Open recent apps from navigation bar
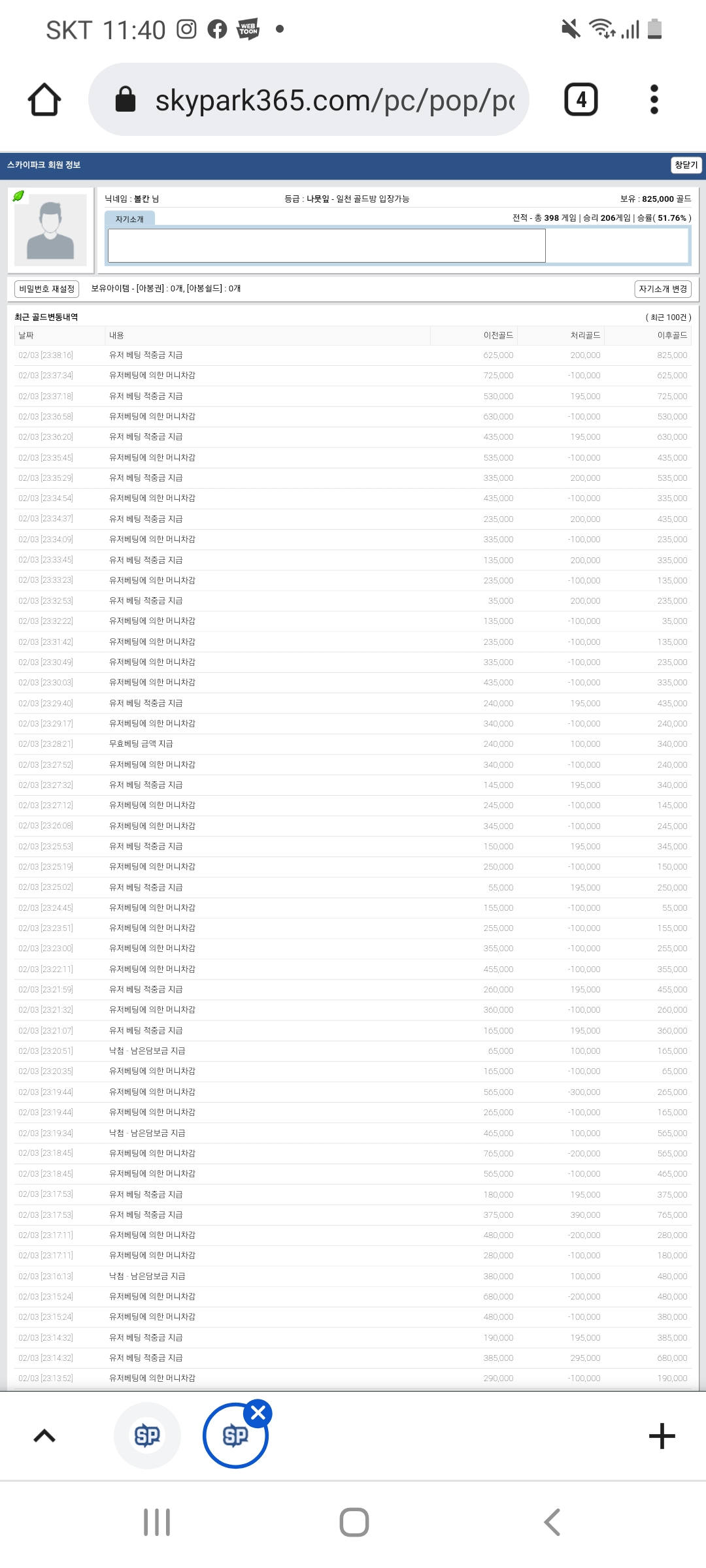This screenshot has width=706, height=1568. coord(157,1522)
